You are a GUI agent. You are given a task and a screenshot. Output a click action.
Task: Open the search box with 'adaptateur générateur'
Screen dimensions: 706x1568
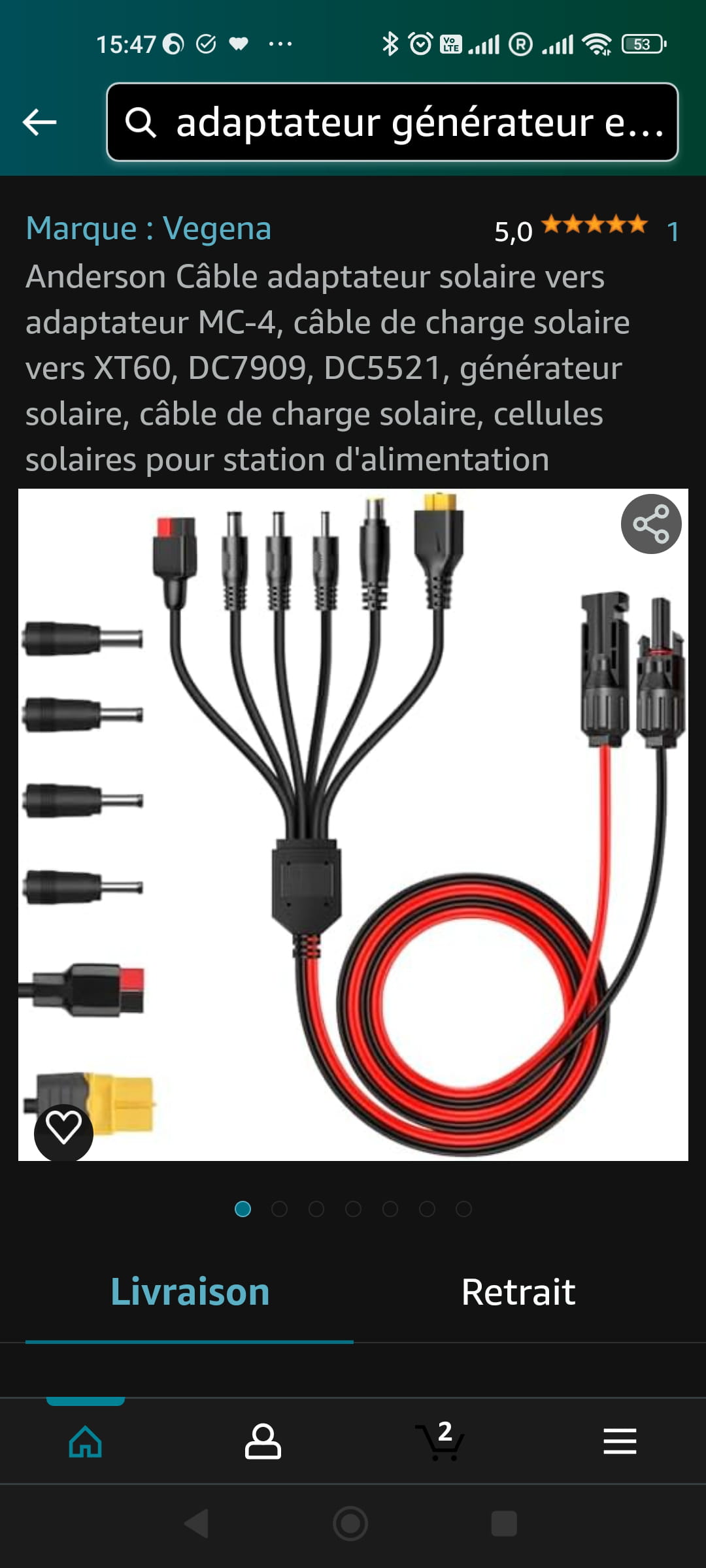point(392,122)
